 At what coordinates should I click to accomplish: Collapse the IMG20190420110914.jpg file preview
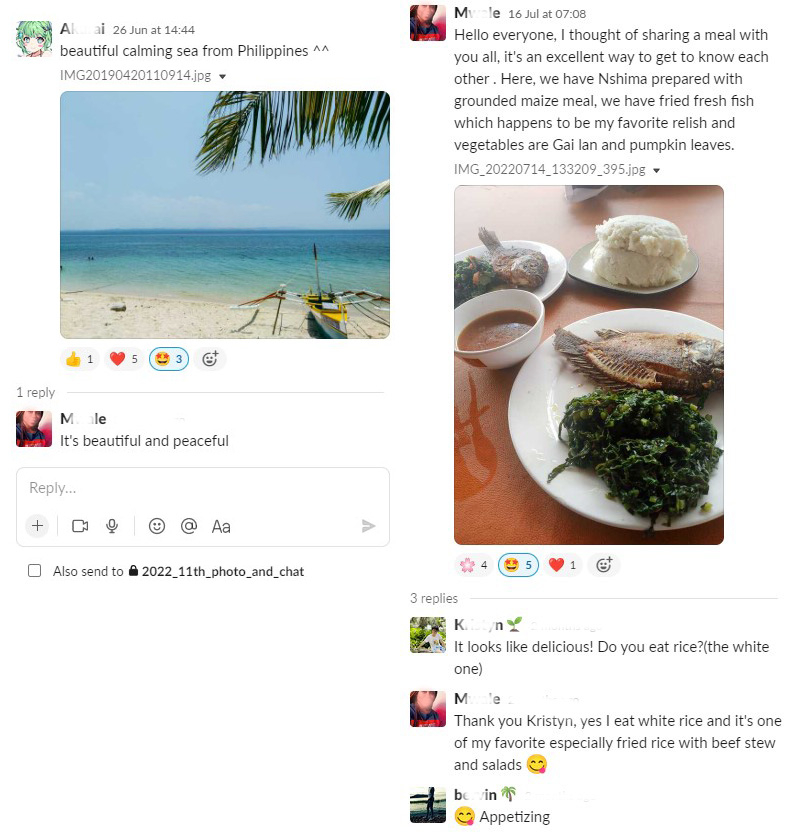coord(222,75)
